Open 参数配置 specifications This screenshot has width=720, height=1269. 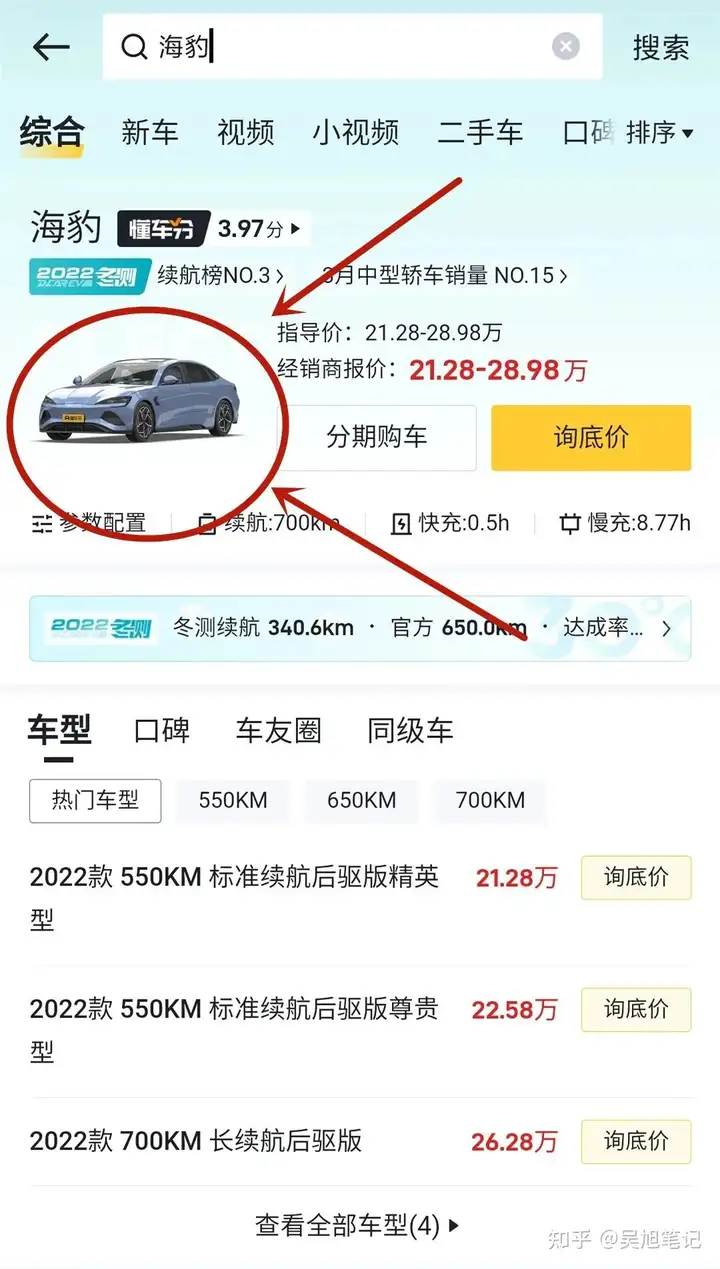click(90, 523)
